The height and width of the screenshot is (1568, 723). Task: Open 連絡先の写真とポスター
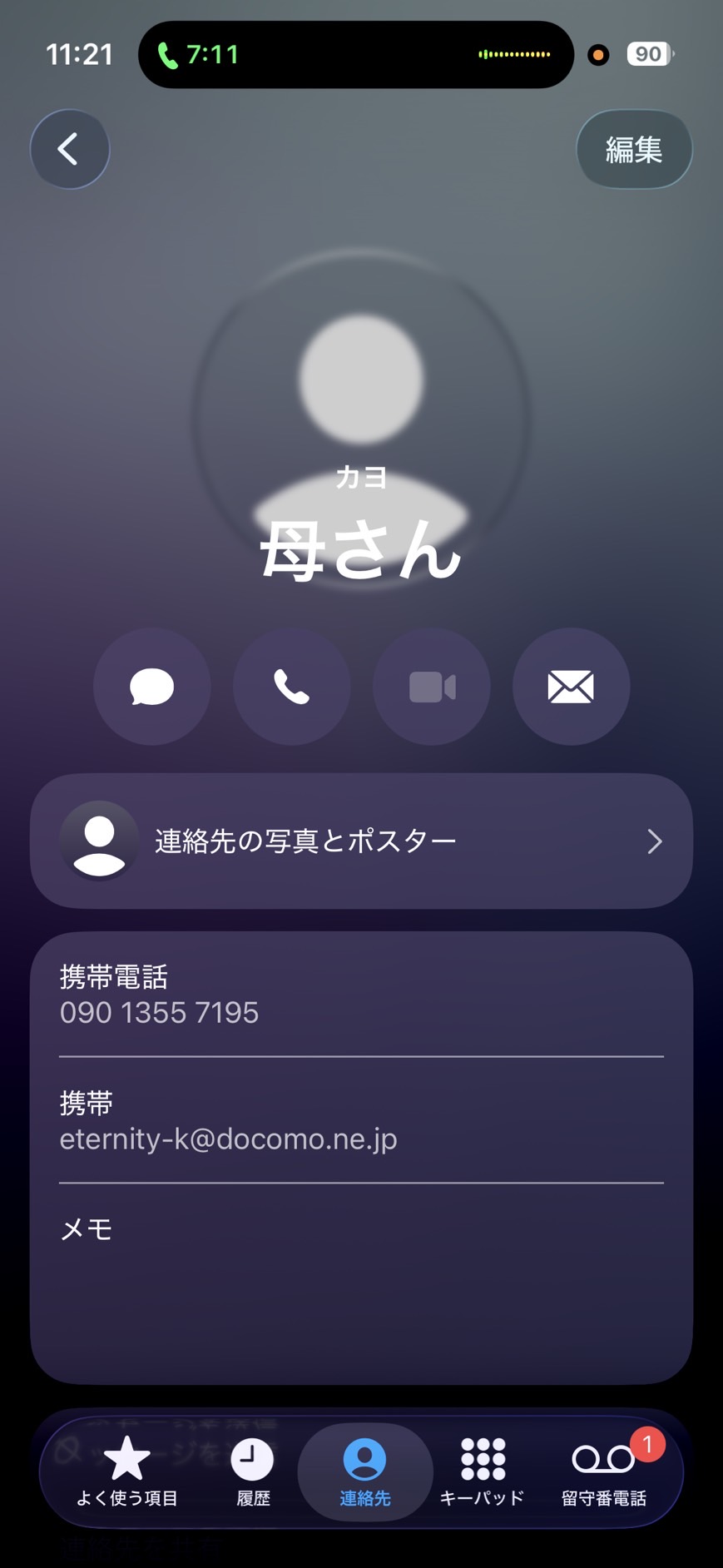pyautogui.click(x=361, y=841)
